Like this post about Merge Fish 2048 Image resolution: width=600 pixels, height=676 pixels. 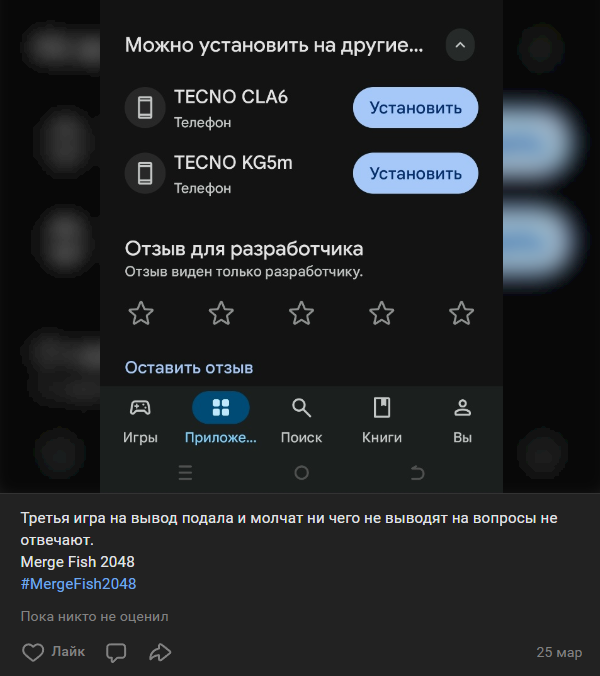tap(52, 652)
